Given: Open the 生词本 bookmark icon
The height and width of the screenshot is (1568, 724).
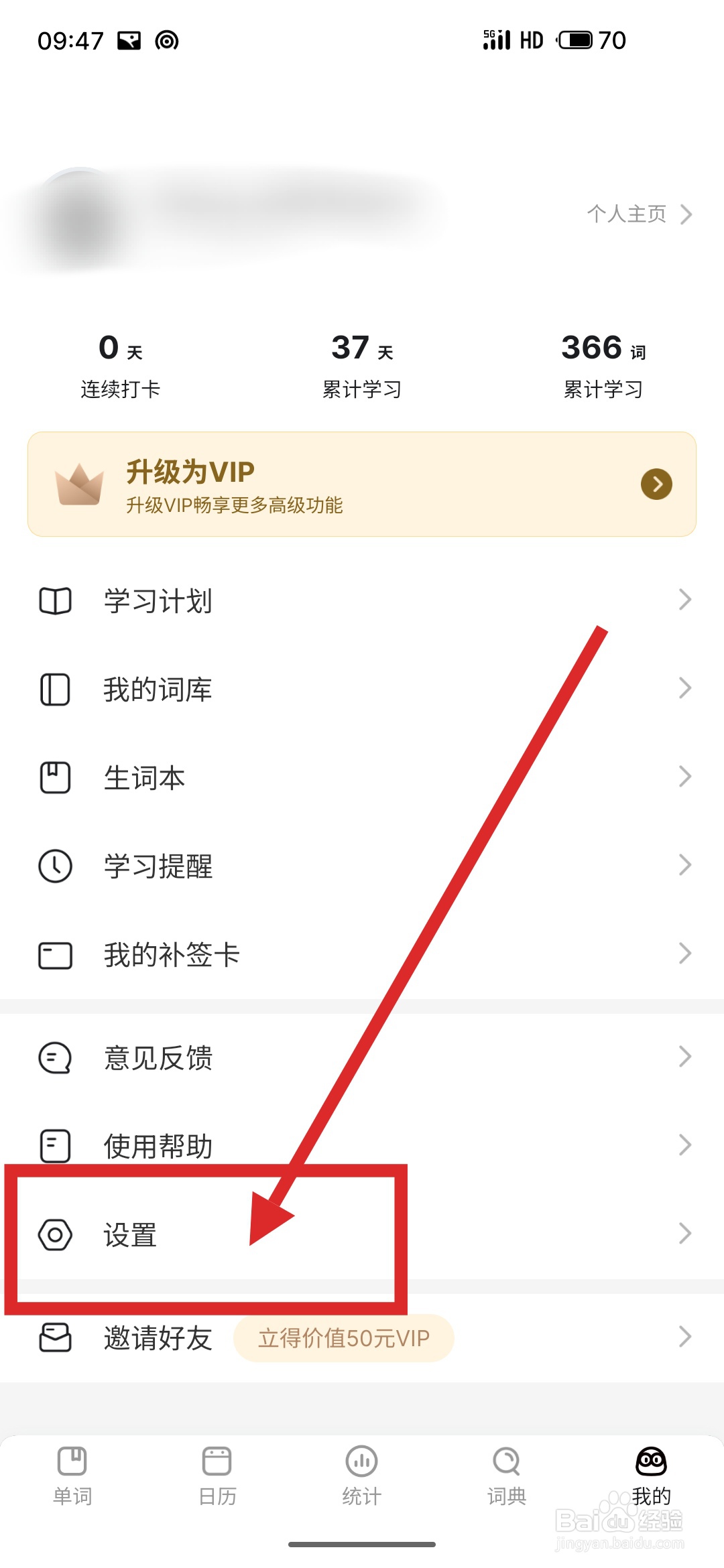Looking at the screenshot, I should click(55, 778).
